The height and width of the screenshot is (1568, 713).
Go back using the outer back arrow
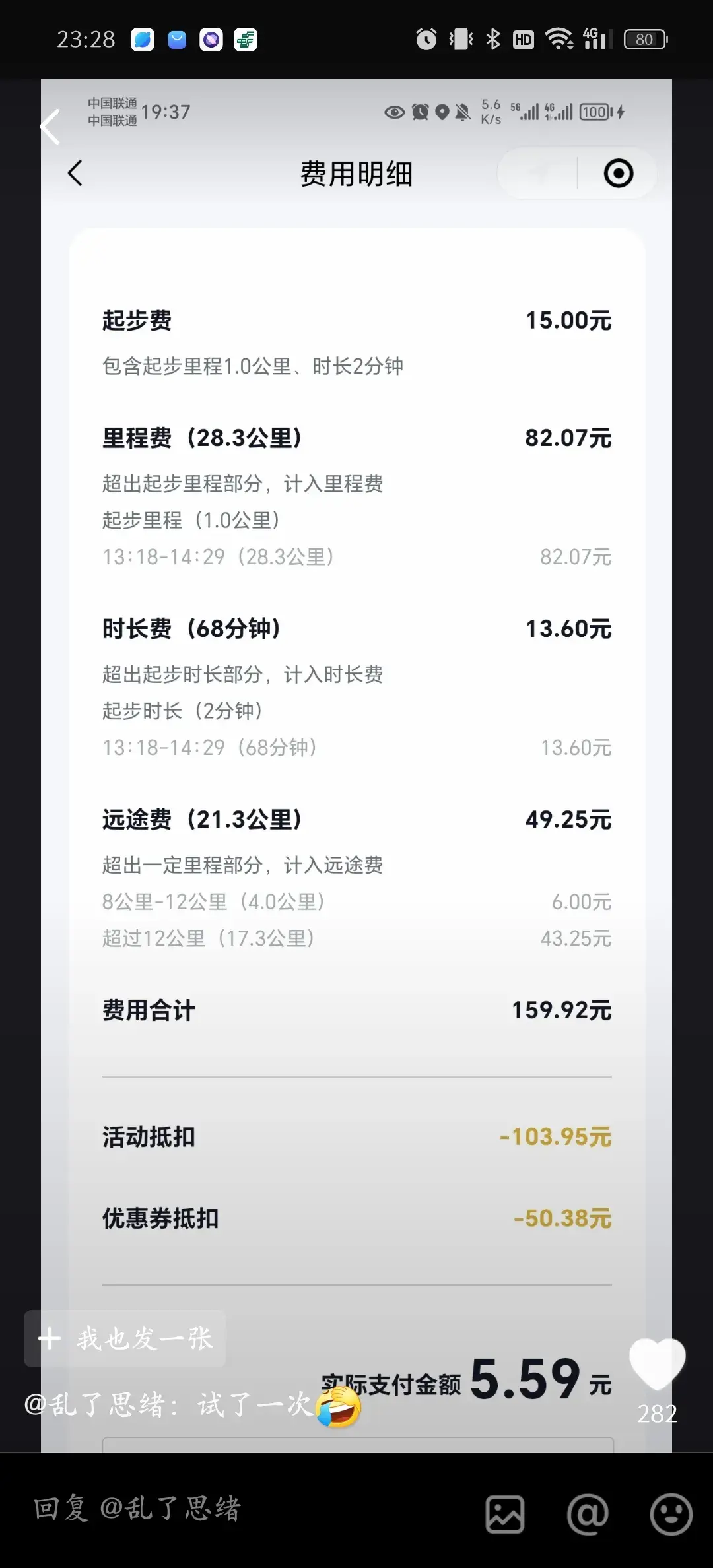tap(50, 126)
